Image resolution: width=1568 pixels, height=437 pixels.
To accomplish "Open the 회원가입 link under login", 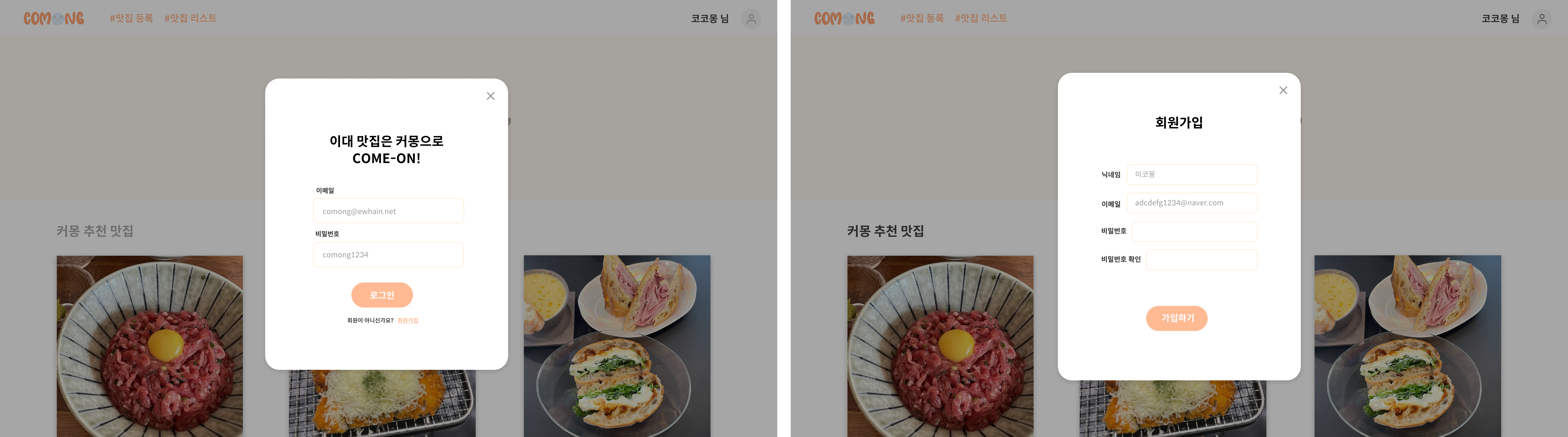I will click(x=408, y=321).
